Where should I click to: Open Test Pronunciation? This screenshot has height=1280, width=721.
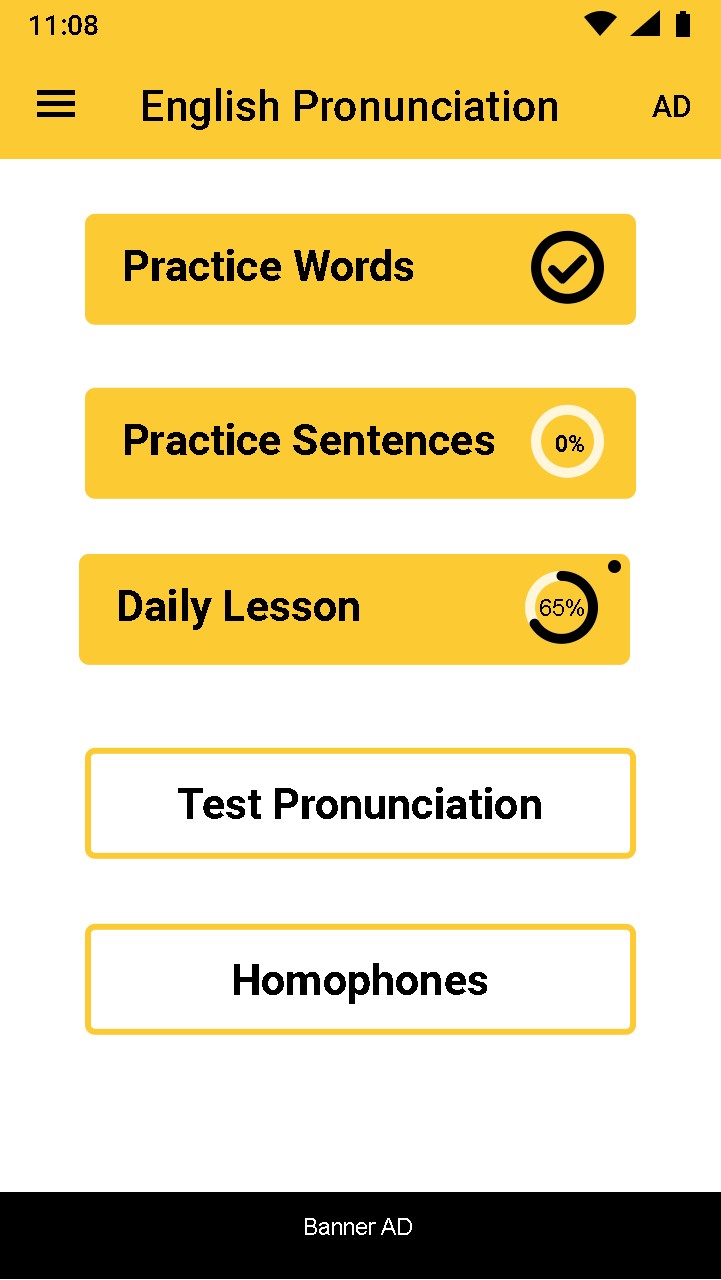(360, 803)
